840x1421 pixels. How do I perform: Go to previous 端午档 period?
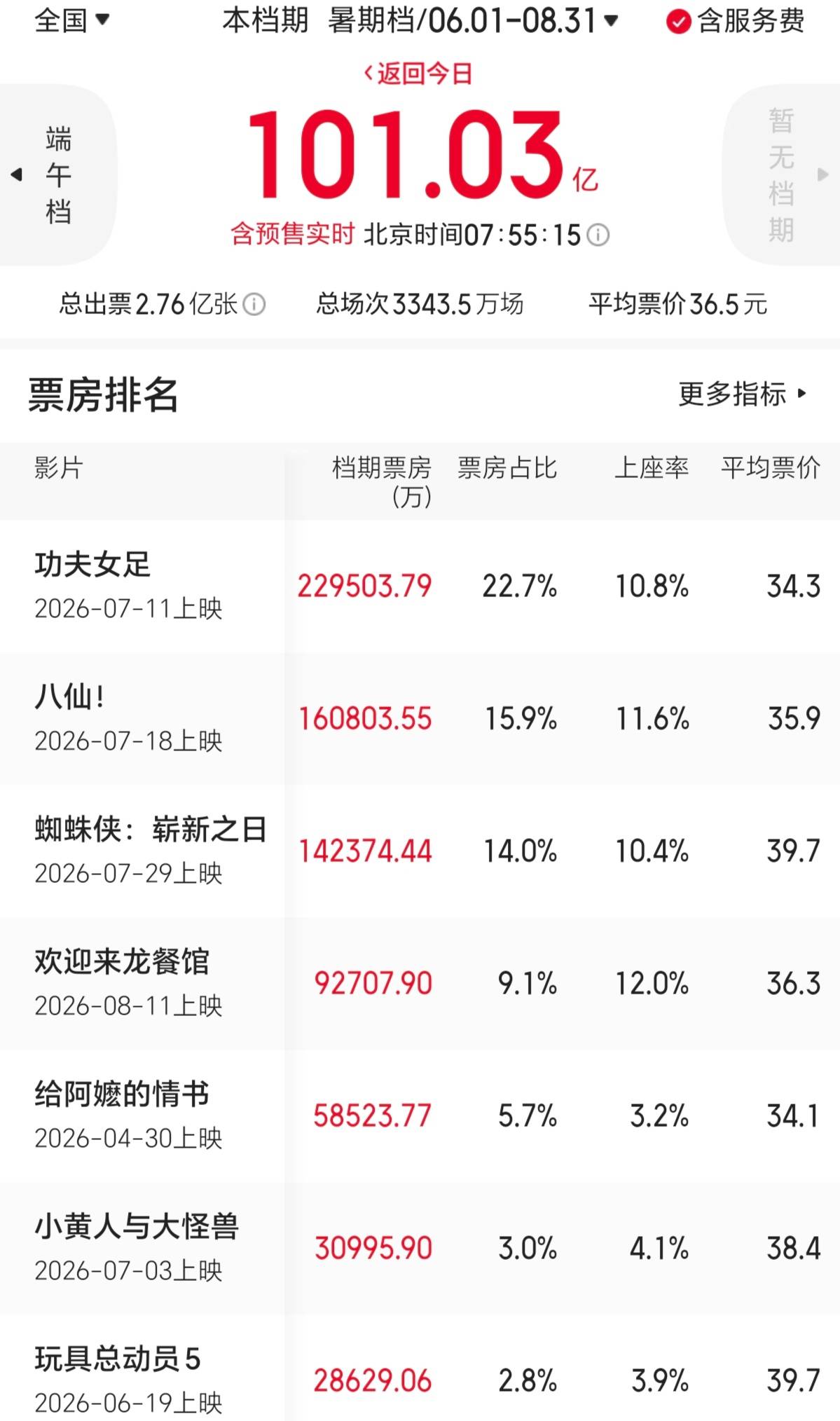click(57, 174)
